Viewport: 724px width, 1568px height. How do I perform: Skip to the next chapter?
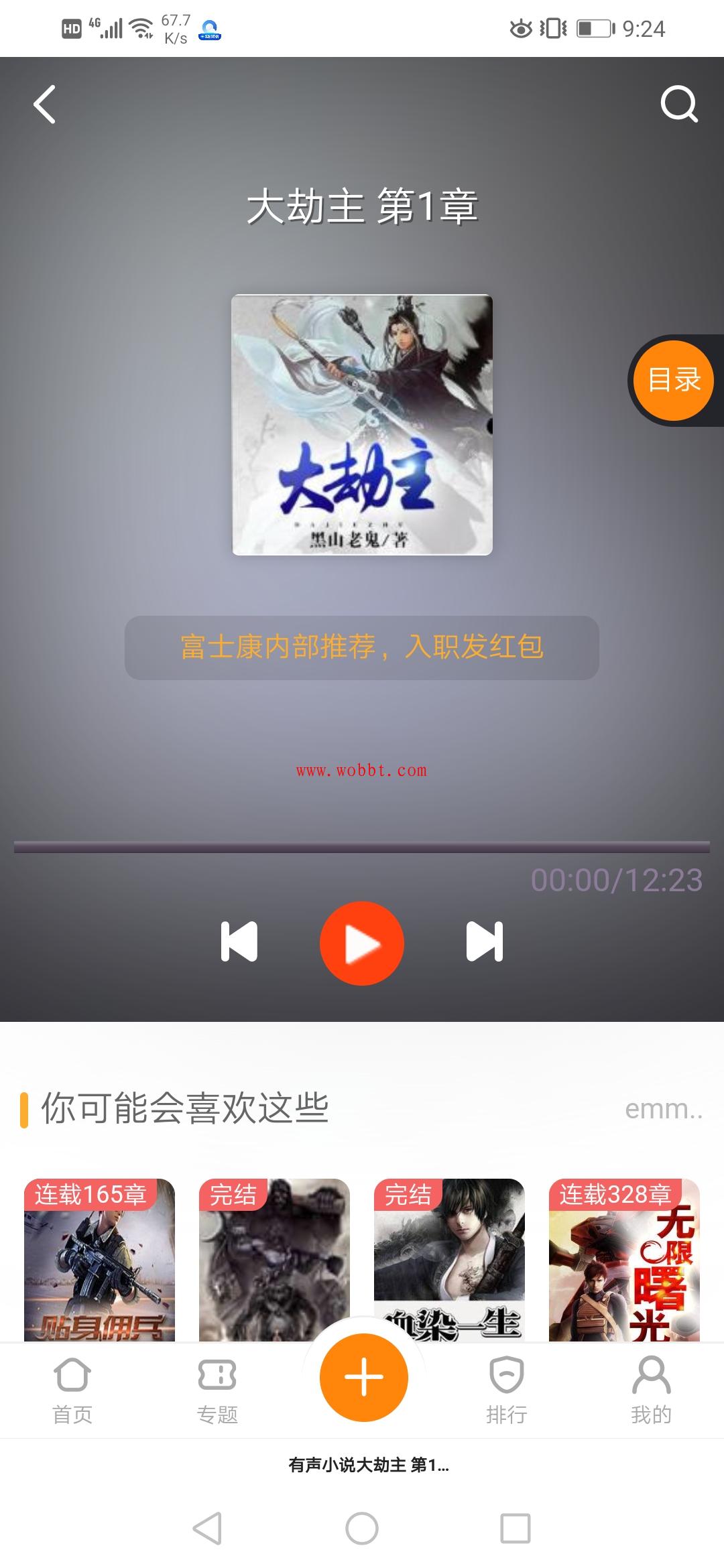(x=485, y=941)
